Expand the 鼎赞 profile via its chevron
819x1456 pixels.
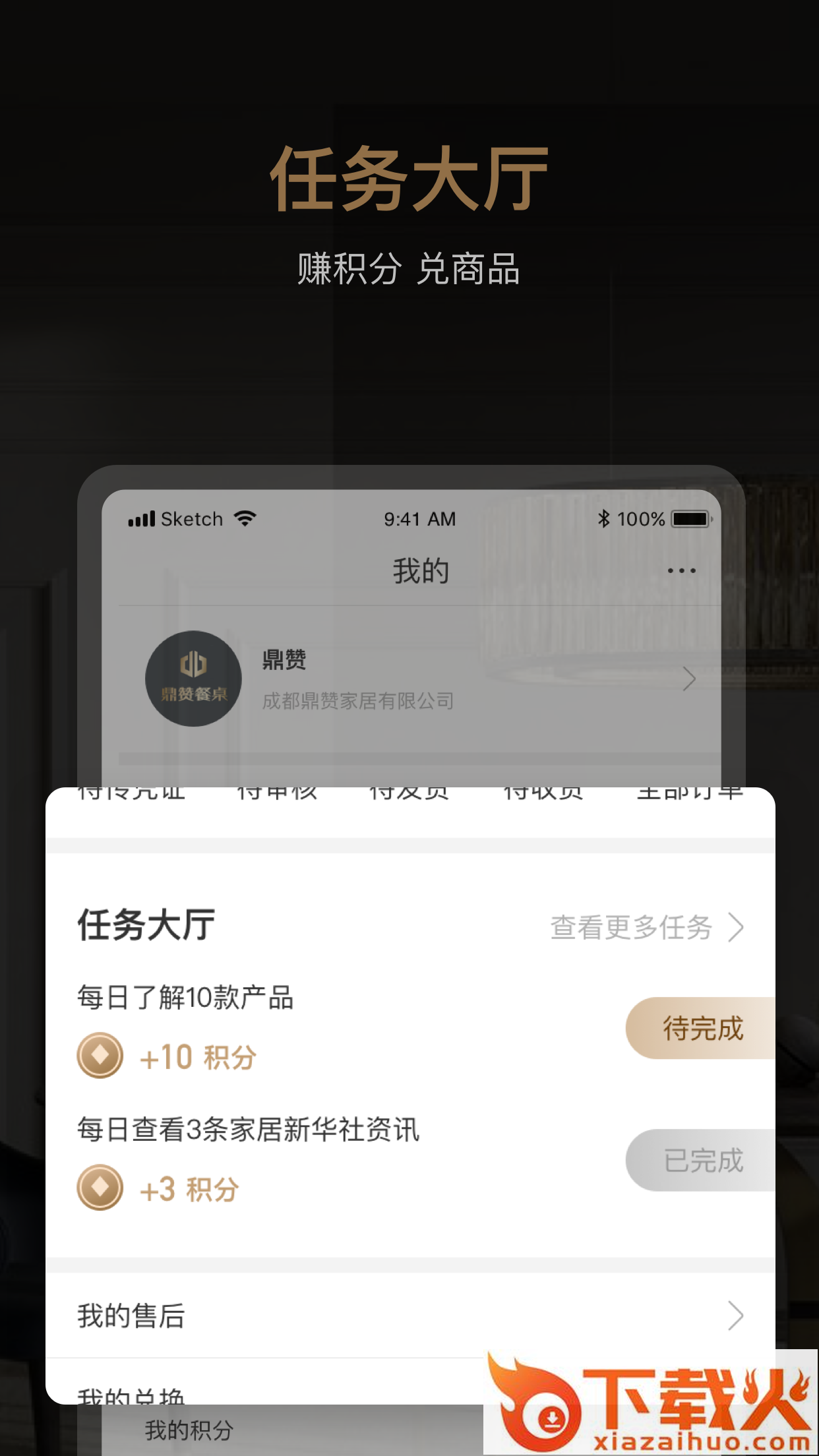point(688,679)
